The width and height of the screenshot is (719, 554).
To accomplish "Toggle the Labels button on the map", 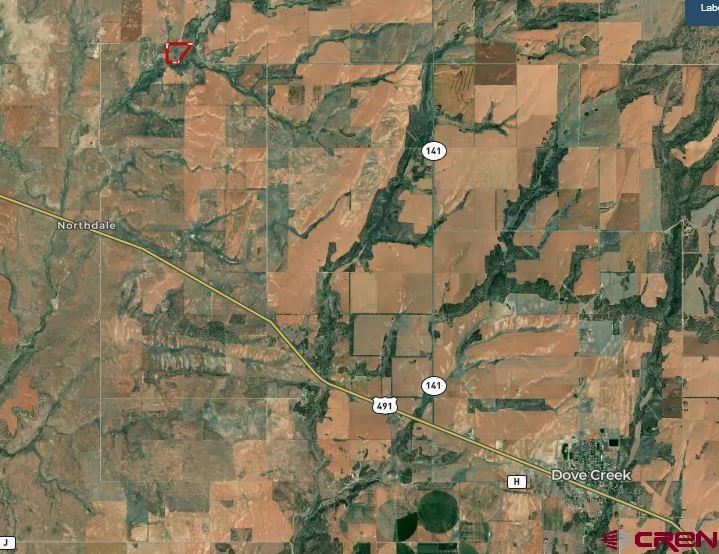I will 706,9.
